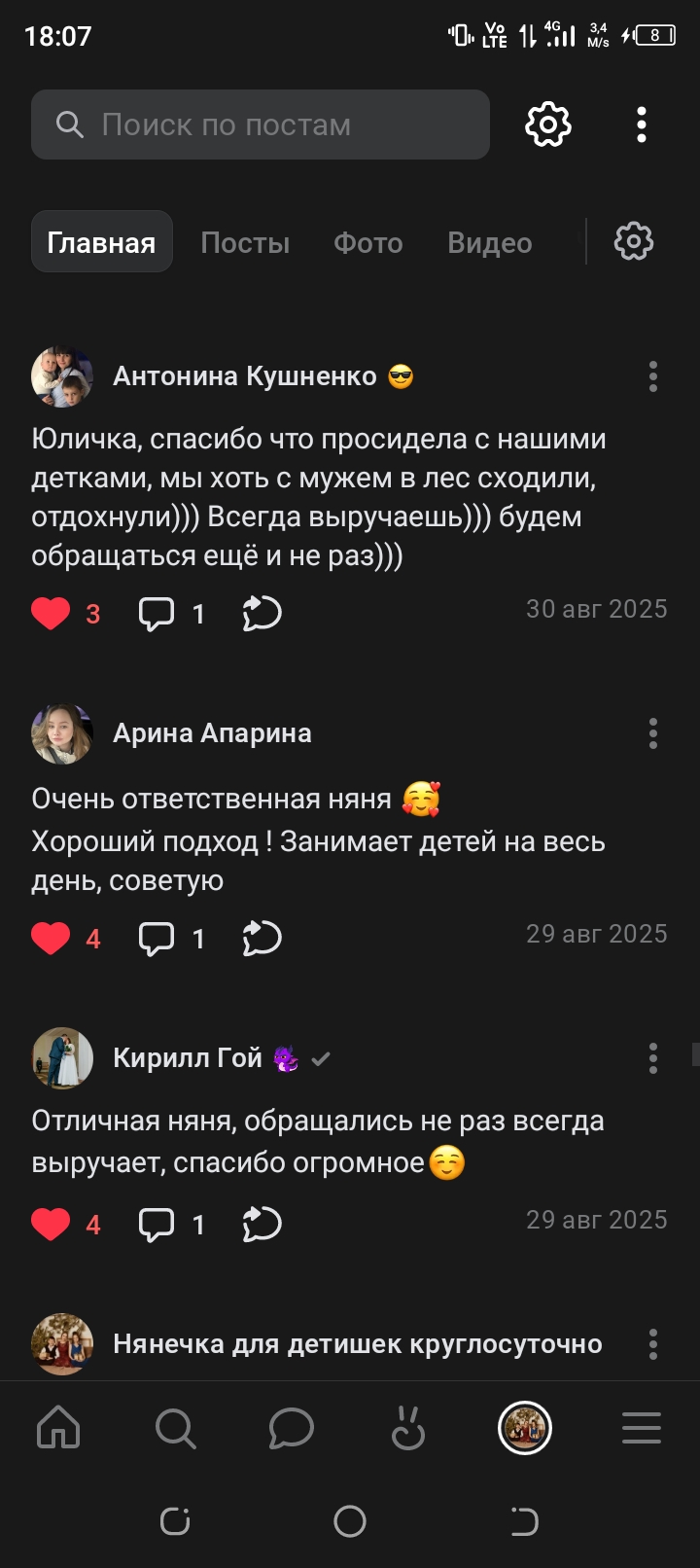Open tab settings gear beside Видео
Screen dimensions: 700x1568
(634, 241)
